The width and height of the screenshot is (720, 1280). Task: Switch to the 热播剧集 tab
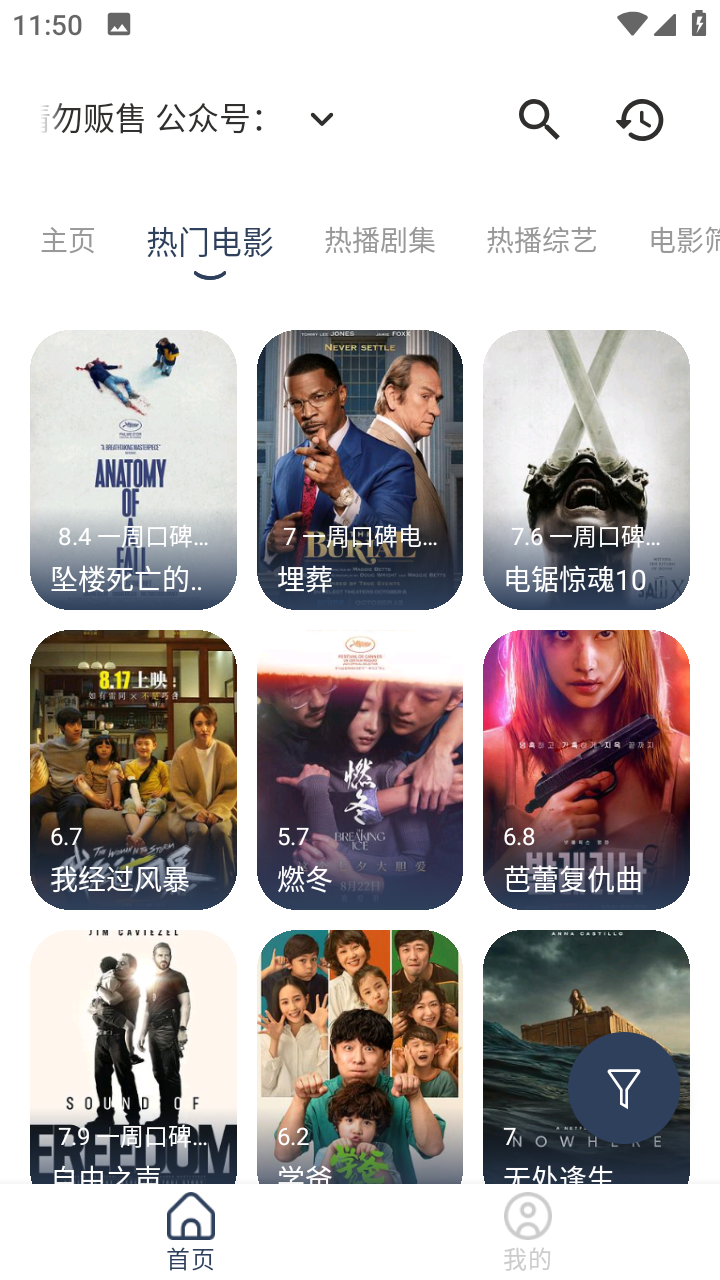click(380, 241)
